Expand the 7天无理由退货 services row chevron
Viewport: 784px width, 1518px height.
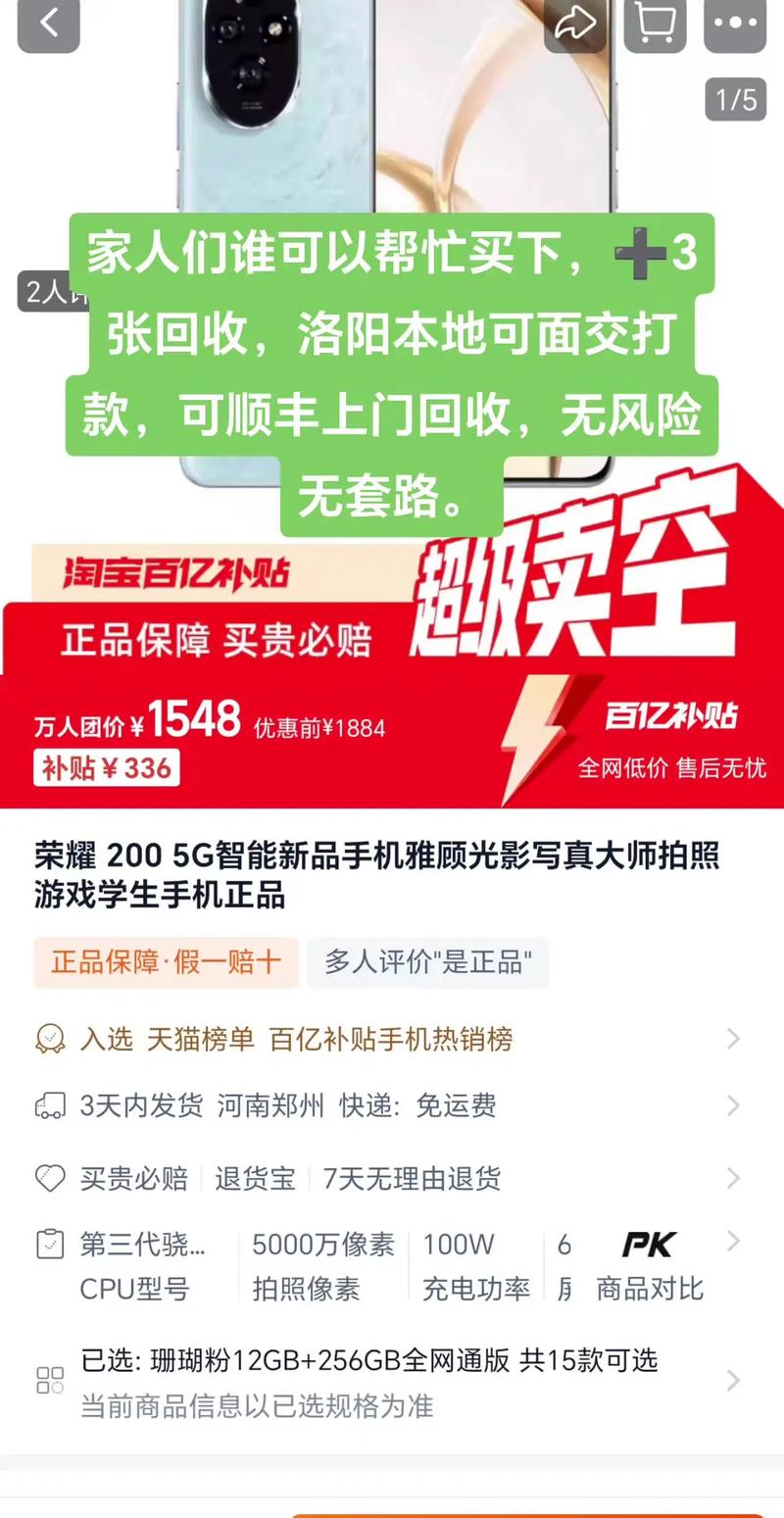[735, 1178]
